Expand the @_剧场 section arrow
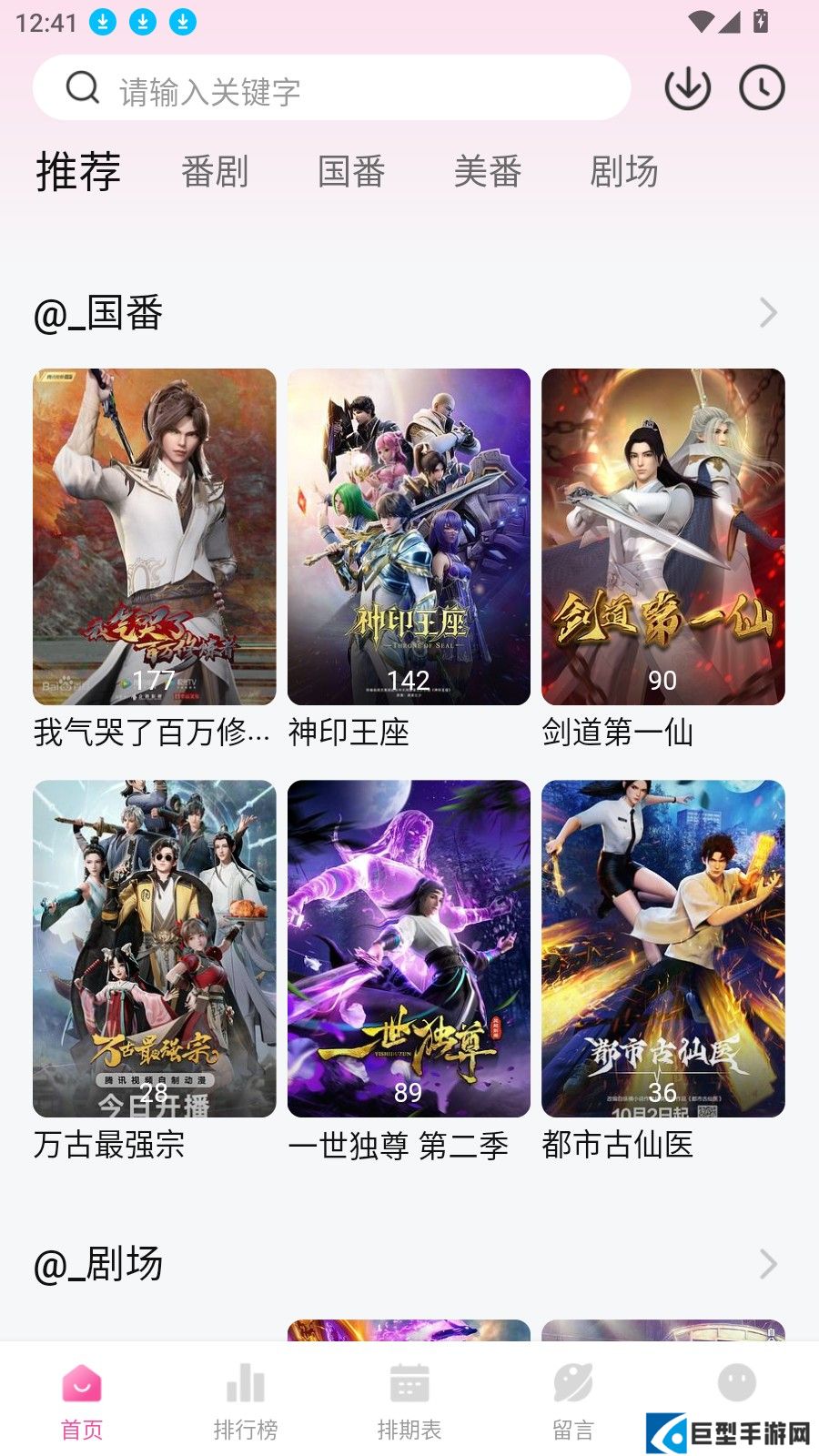The image size is (819, 1456). click(x=768, y=1264)
